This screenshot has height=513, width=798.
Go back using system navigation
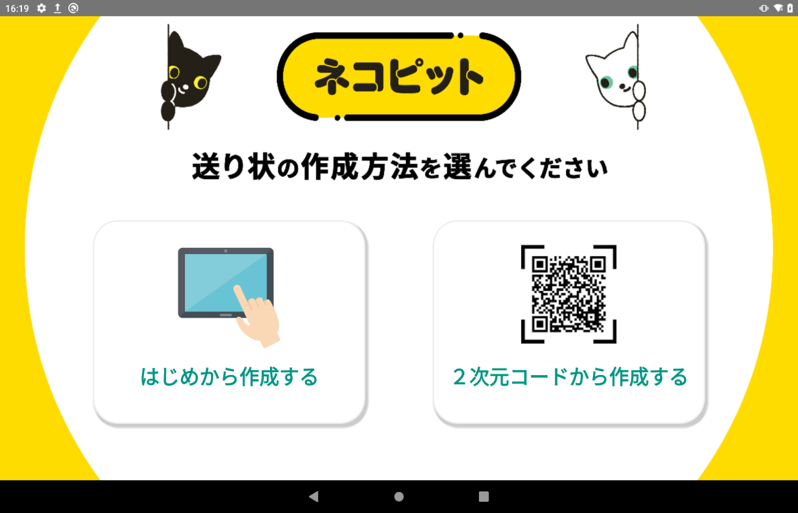[x=313, y=496]
